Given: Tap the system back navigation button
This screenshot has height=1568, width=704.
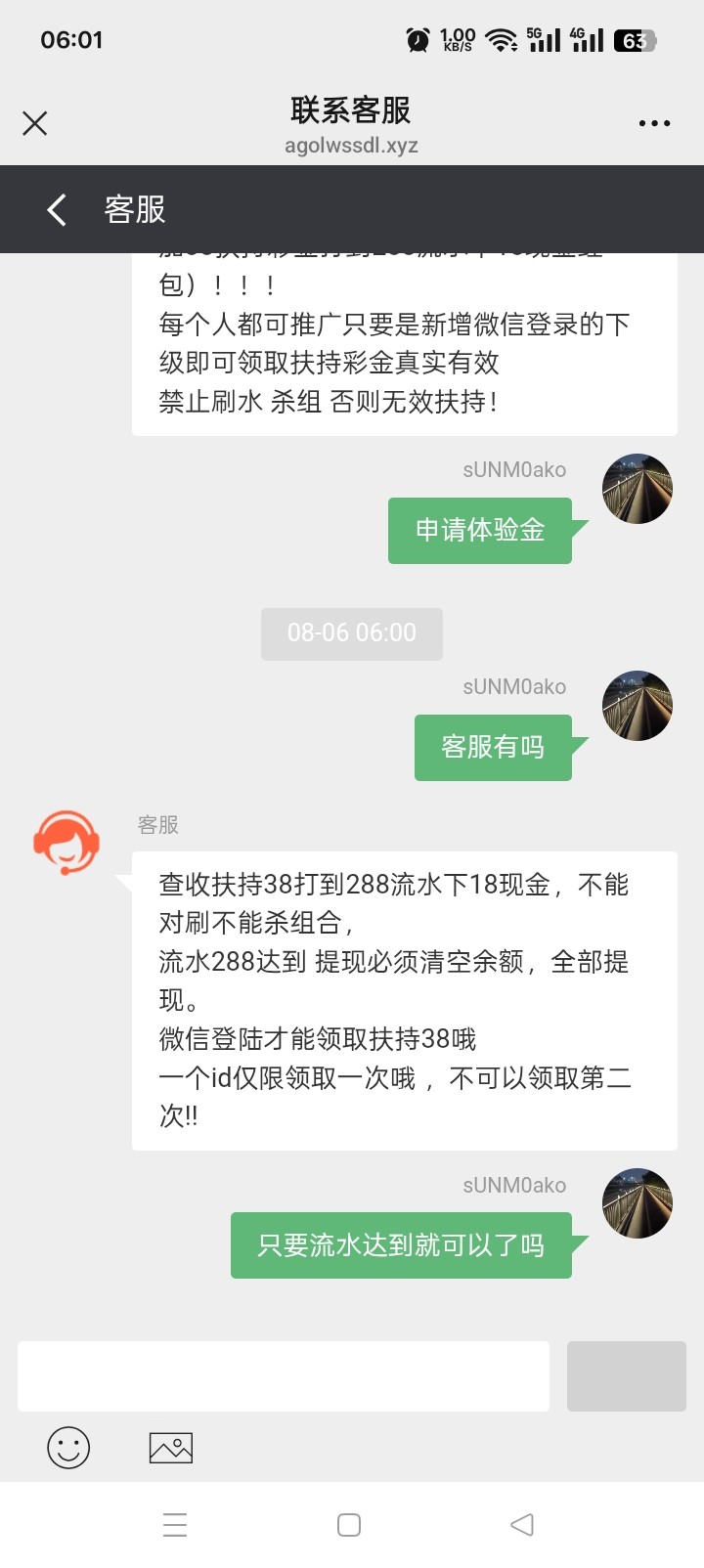Looking at the screenshot, I should point(522,1525).
